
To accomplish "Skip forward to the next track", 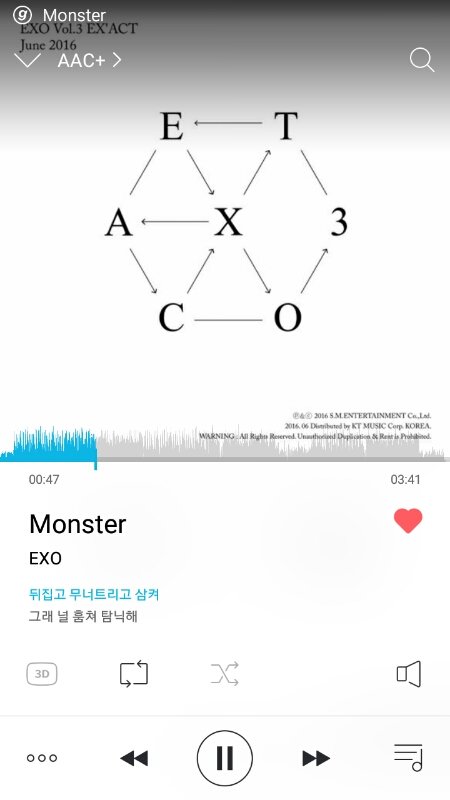I will [316, 758].
